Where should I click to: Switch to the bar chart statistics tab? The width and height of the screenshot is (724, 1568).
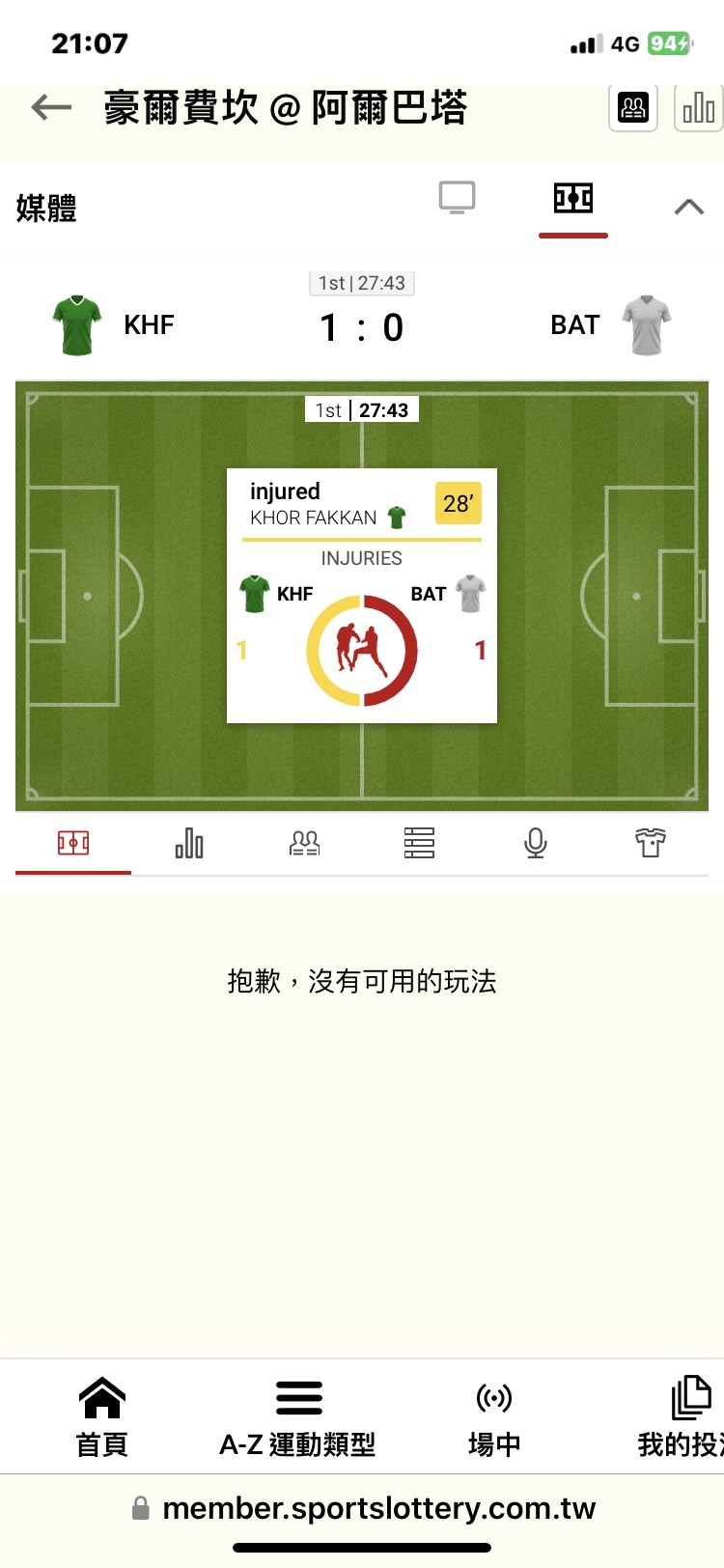(x=189, y=843)
